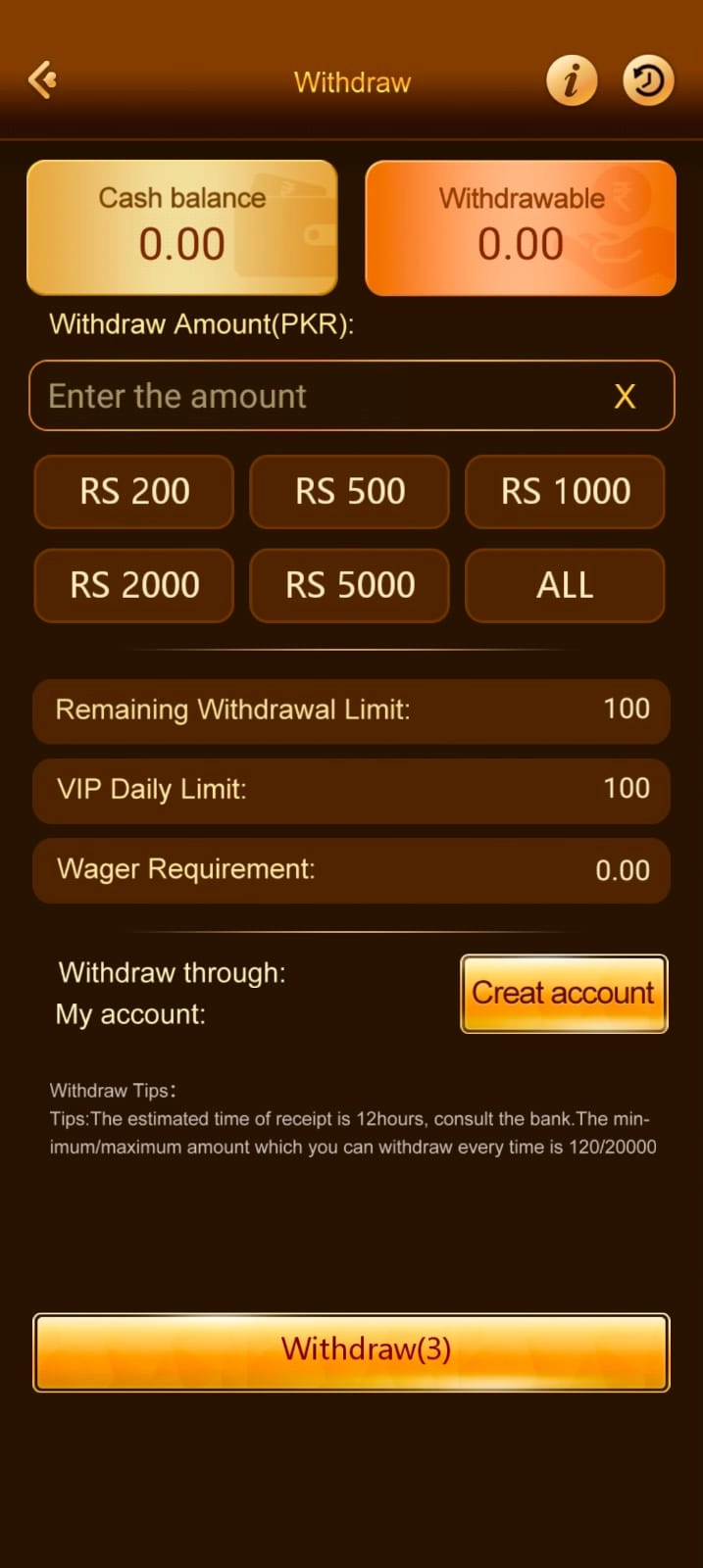Open the withdrawal history icon
The height and width of the screenshot is (1568, 703).
[x=648, y=79]
